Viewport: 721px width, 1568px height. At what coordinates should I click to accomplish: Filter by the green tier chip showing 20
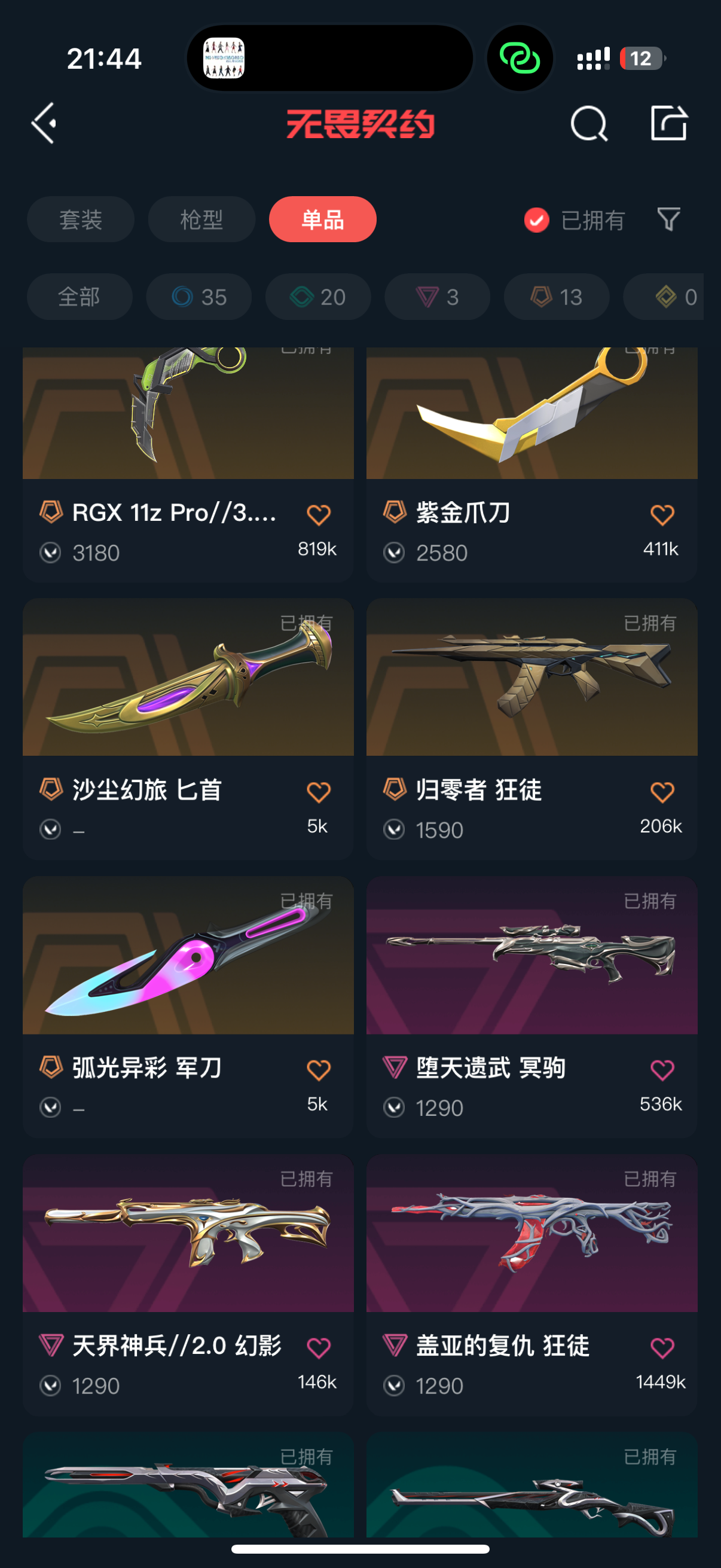pyautogui.click(x=318, y=297)
